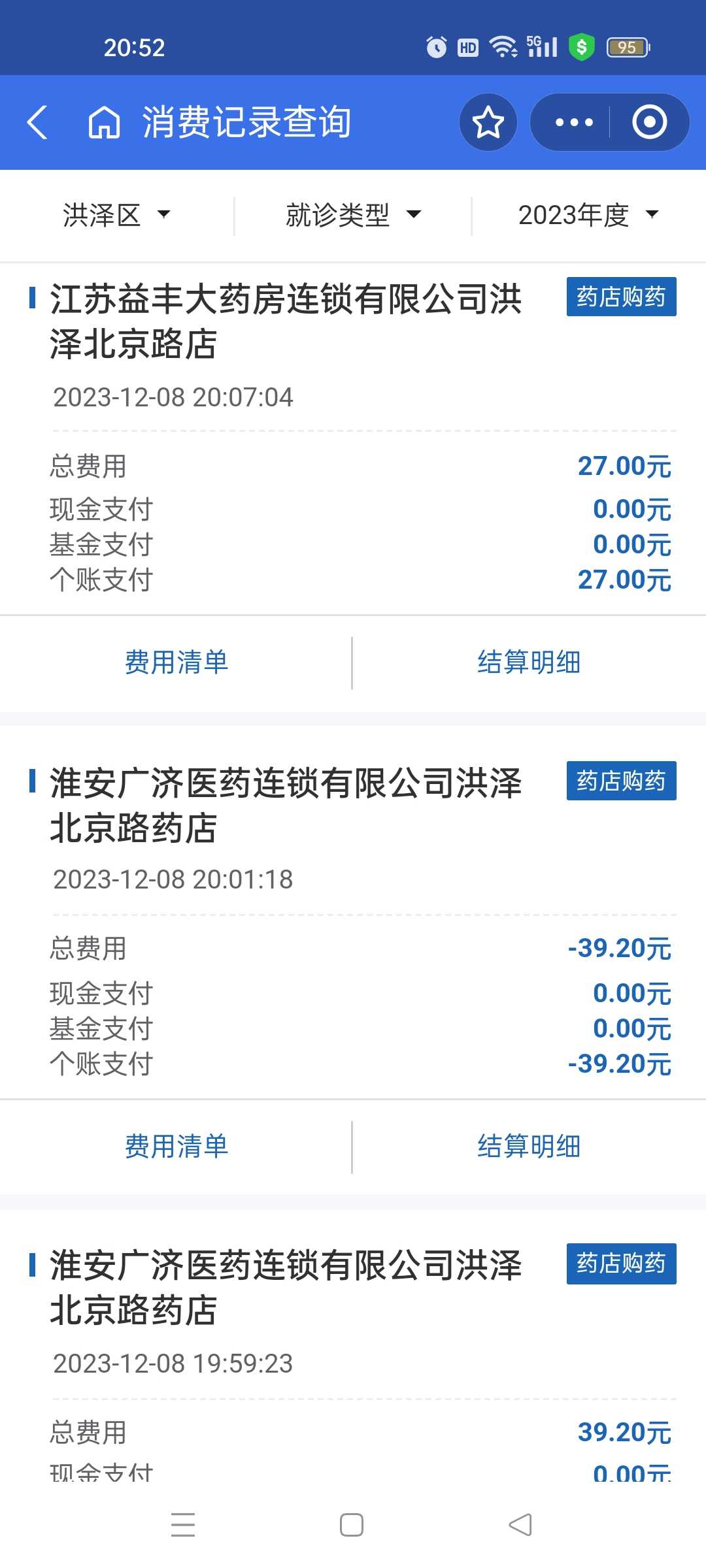
Task: Favorite this mini program with star icon
Action: pyautogui.click(x=488, y=122)
